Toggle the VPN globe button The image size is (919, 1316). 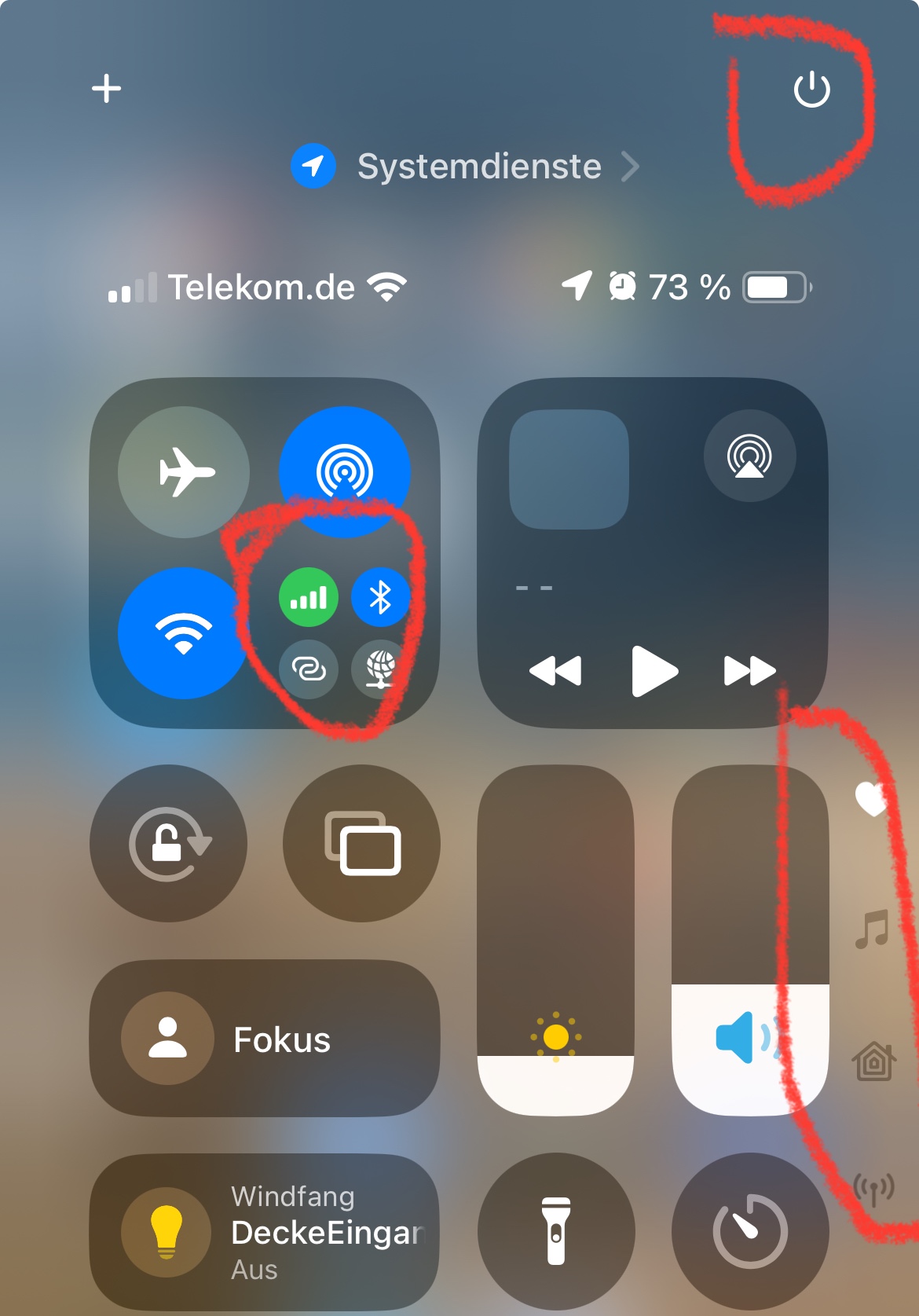point(380,669)
